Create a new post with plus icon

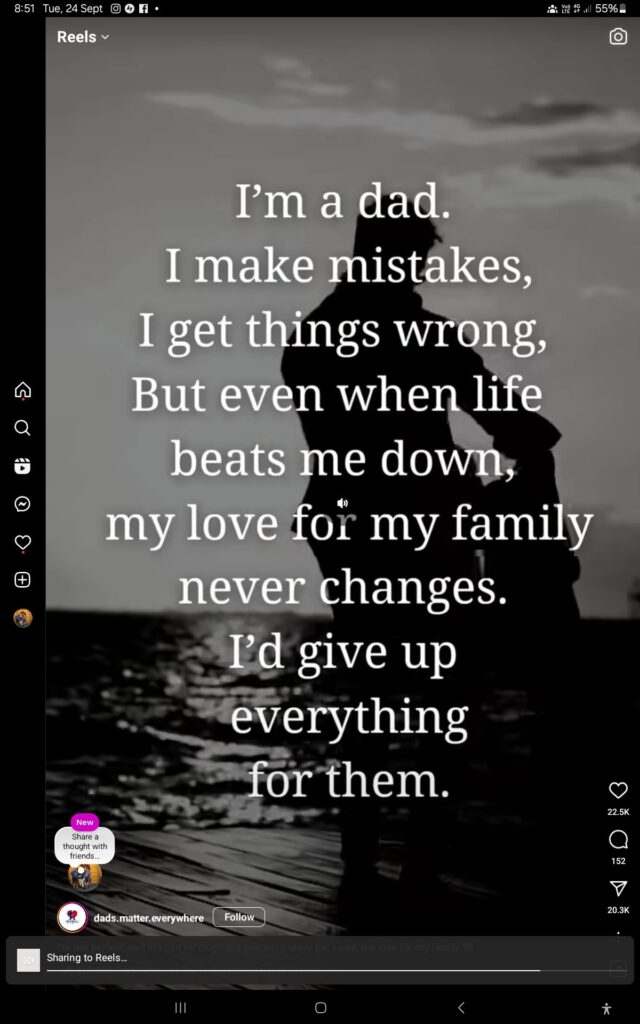(x=22, y=580)
